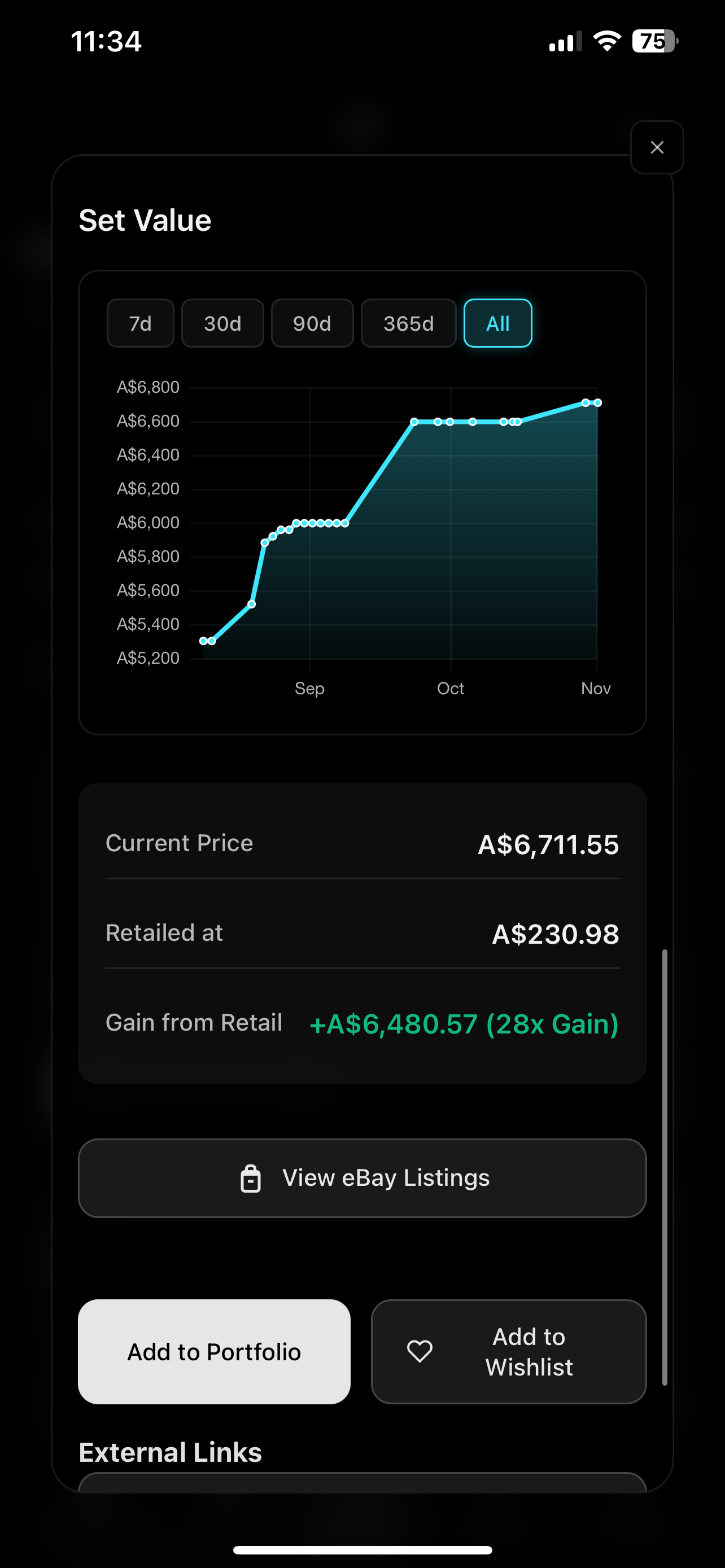Tap the Wi-Fi status icon
The height and width of the screenshot is (1568, 725).
[606, 40]
